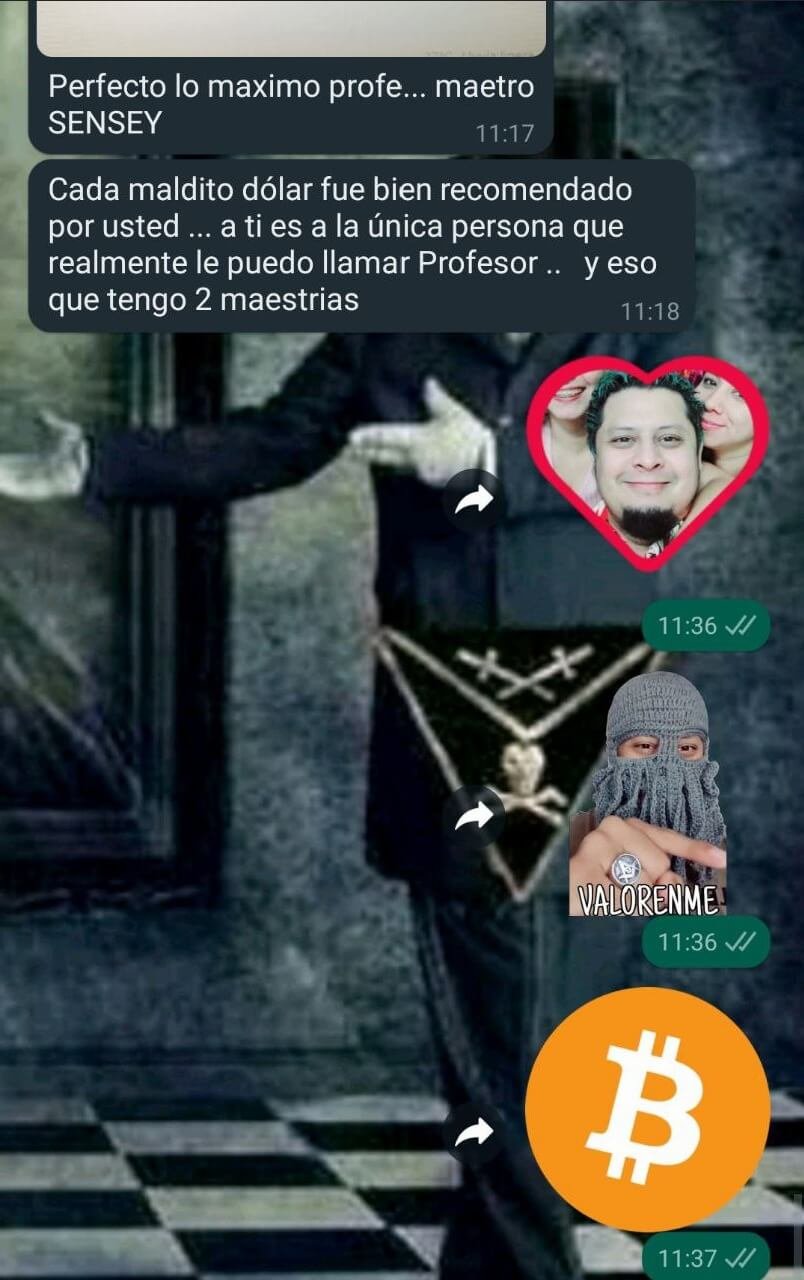The height and width of the screenshot is (1280, 804).
Task: Forward the heart-shaped face sticker
Action: pos(474,500)
